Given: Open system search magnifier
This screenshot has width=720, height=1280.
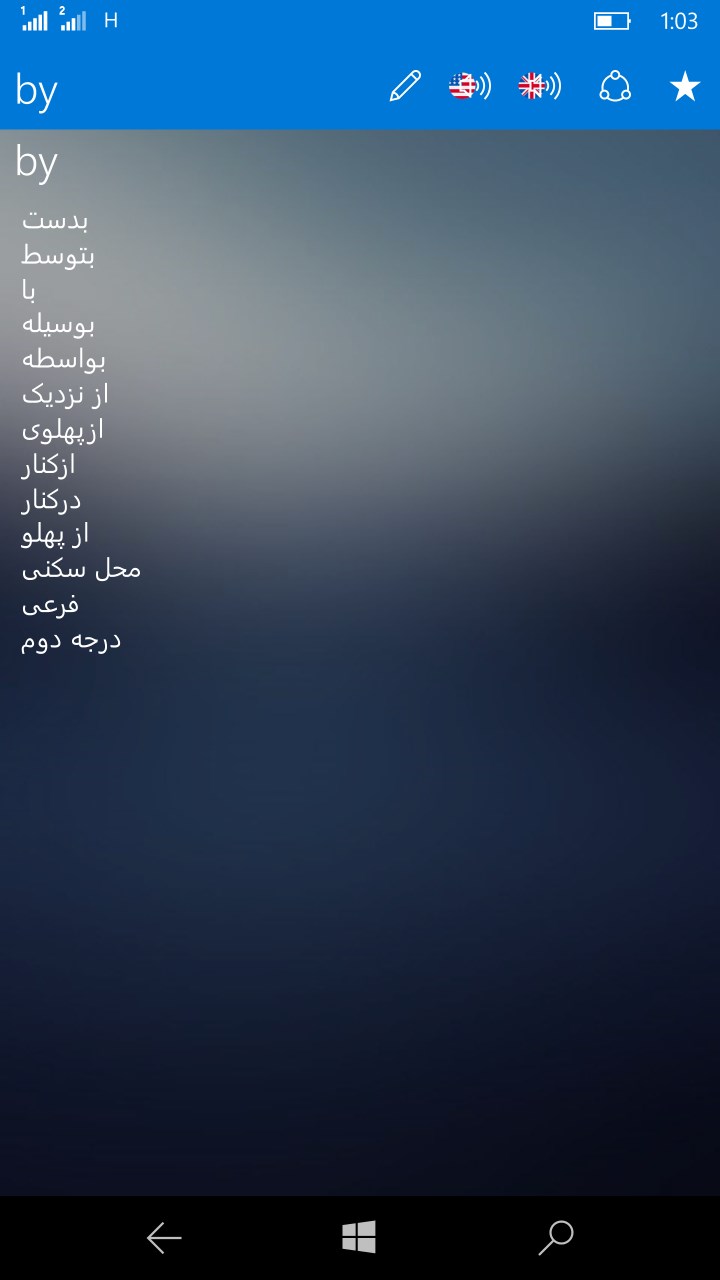Looking at the screenshot, I should 555,1238.
